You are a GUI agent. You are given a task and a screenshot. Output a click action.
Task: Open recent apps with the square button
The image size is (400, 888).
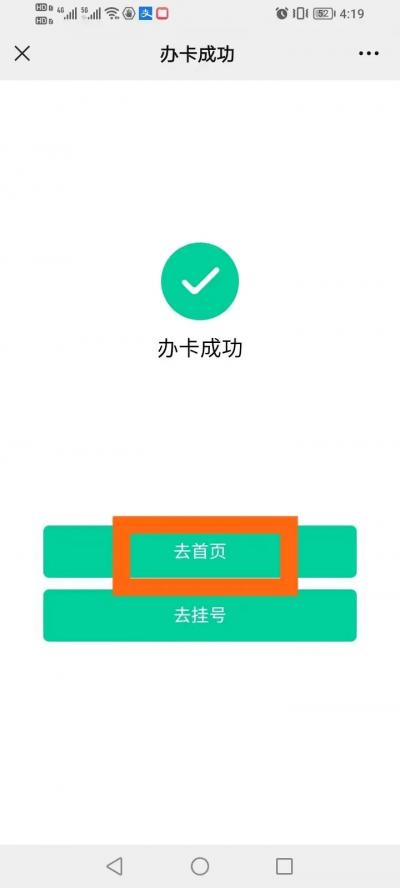(284, 866)
